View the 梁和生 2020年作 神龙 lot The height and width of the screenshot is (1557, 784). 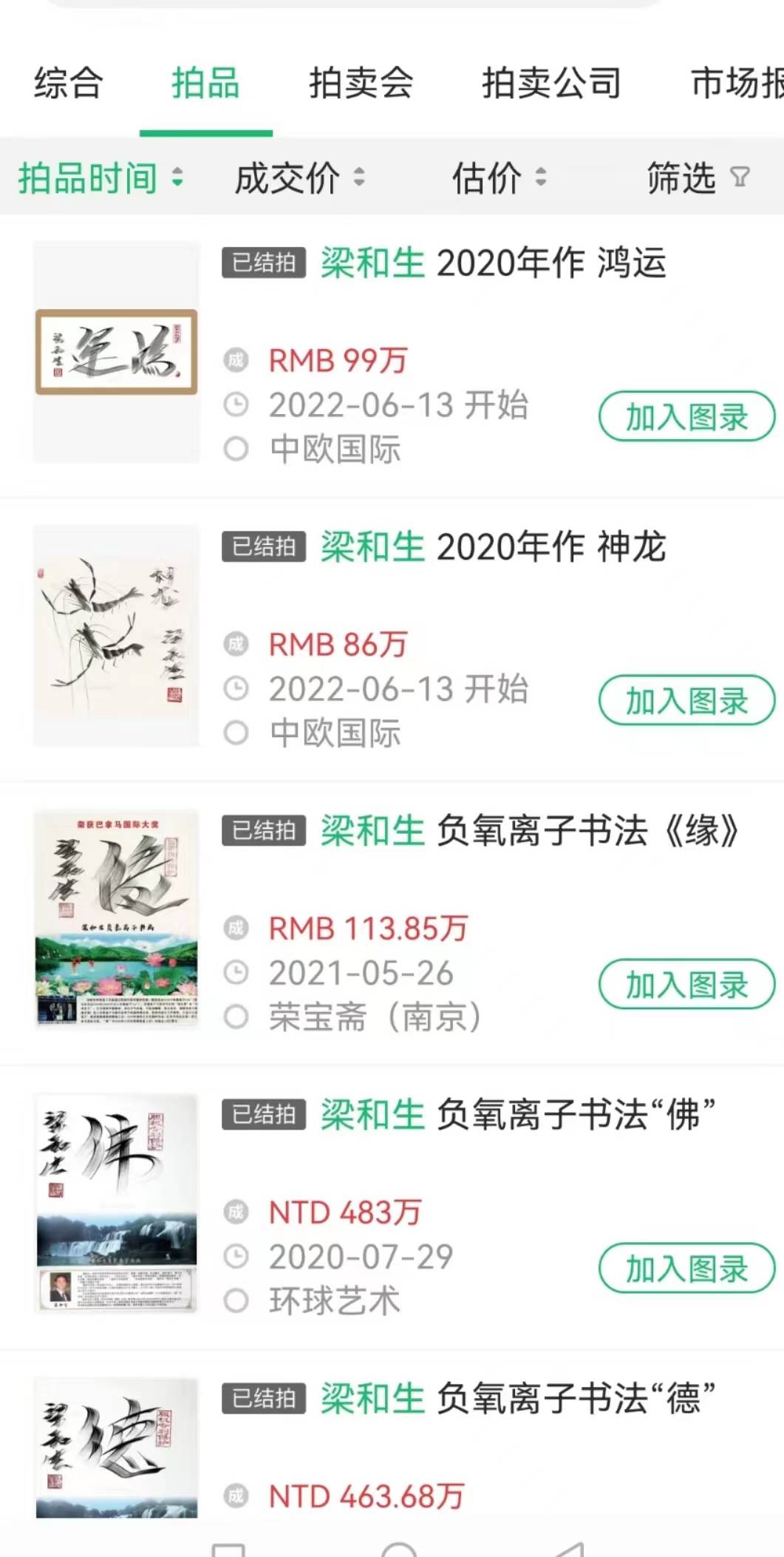493,547
